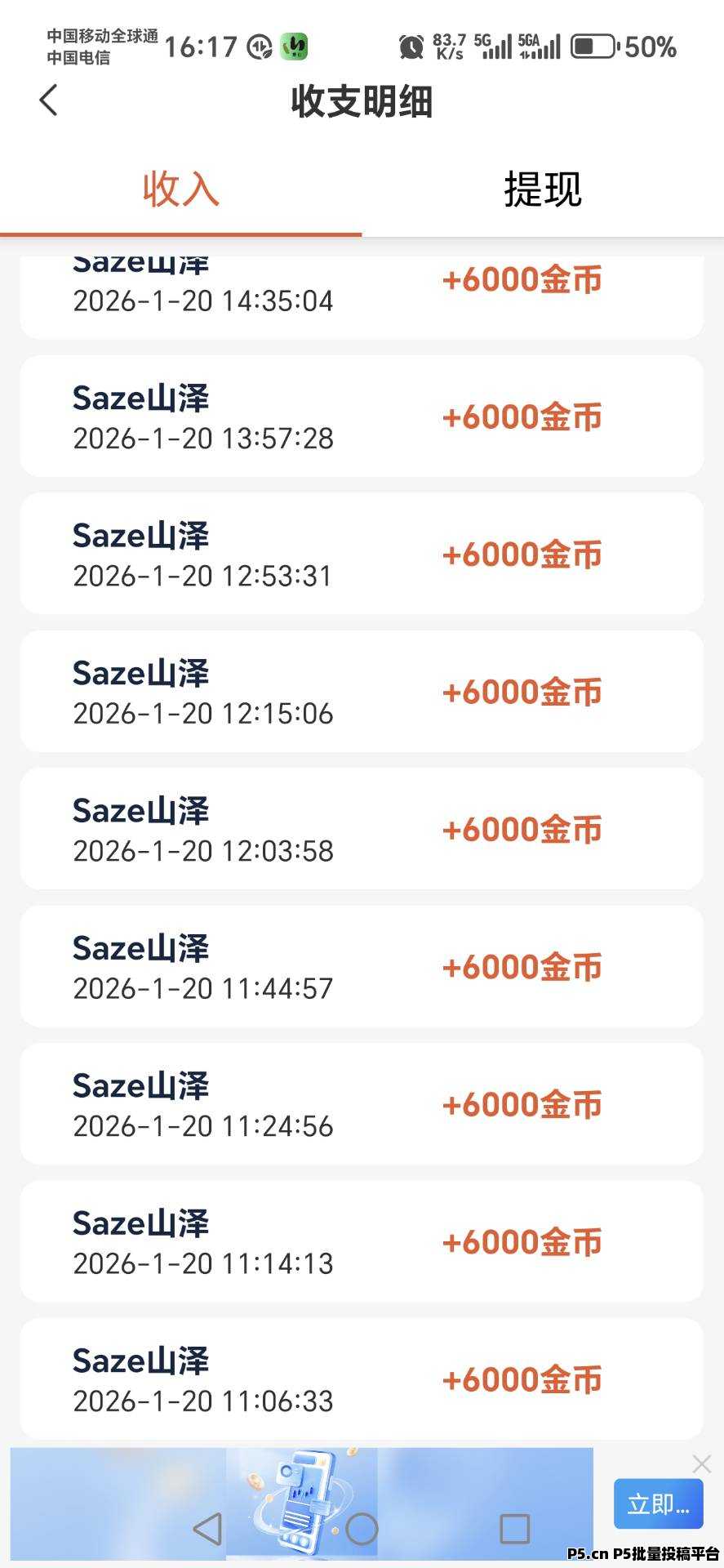Switch to the 提现 tab
Image resolution: width=724 pixels, height=1568 pixels.
click(542, 189)
